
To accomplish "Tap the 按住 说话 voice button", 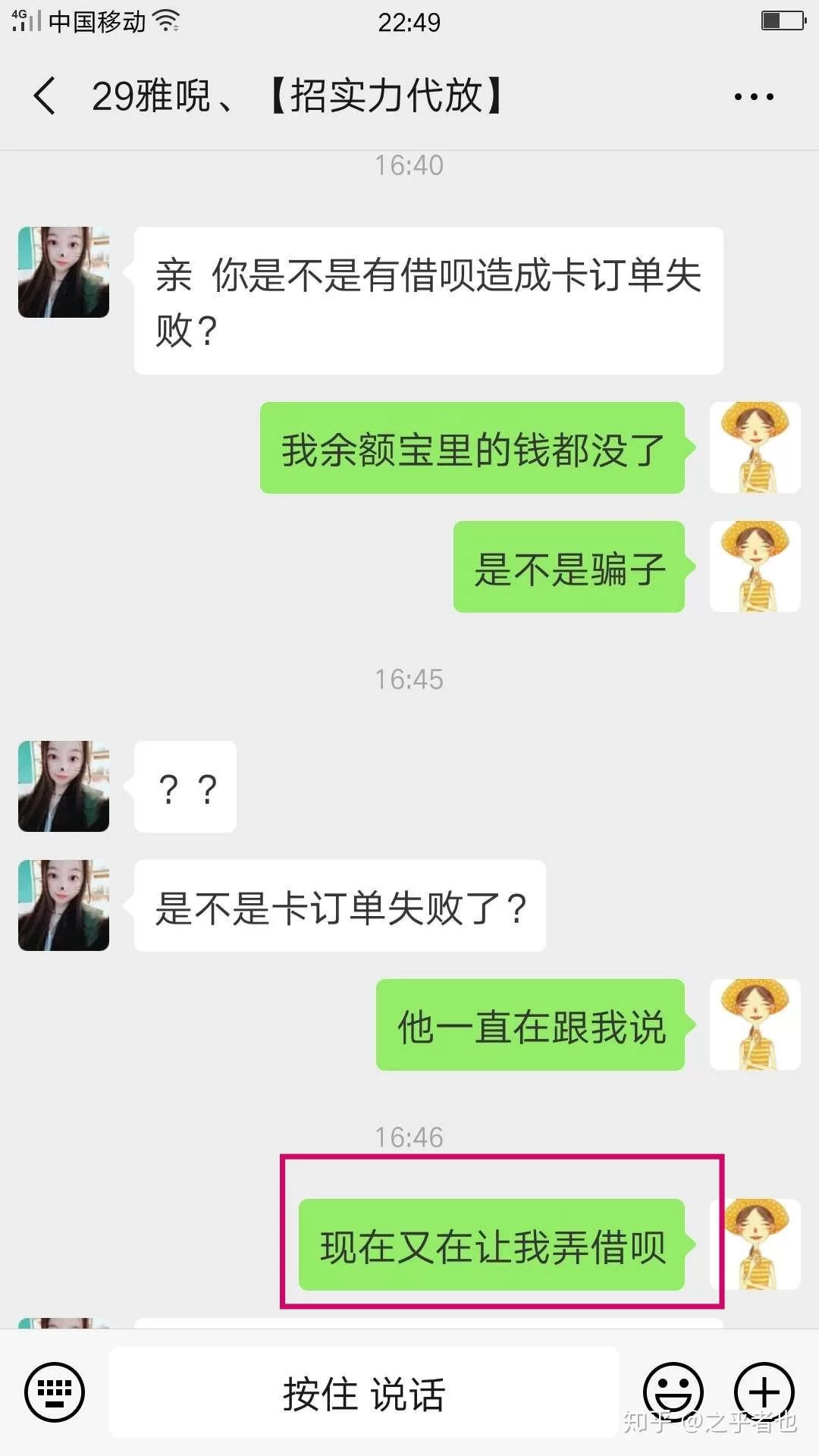I will (364, 1393).
